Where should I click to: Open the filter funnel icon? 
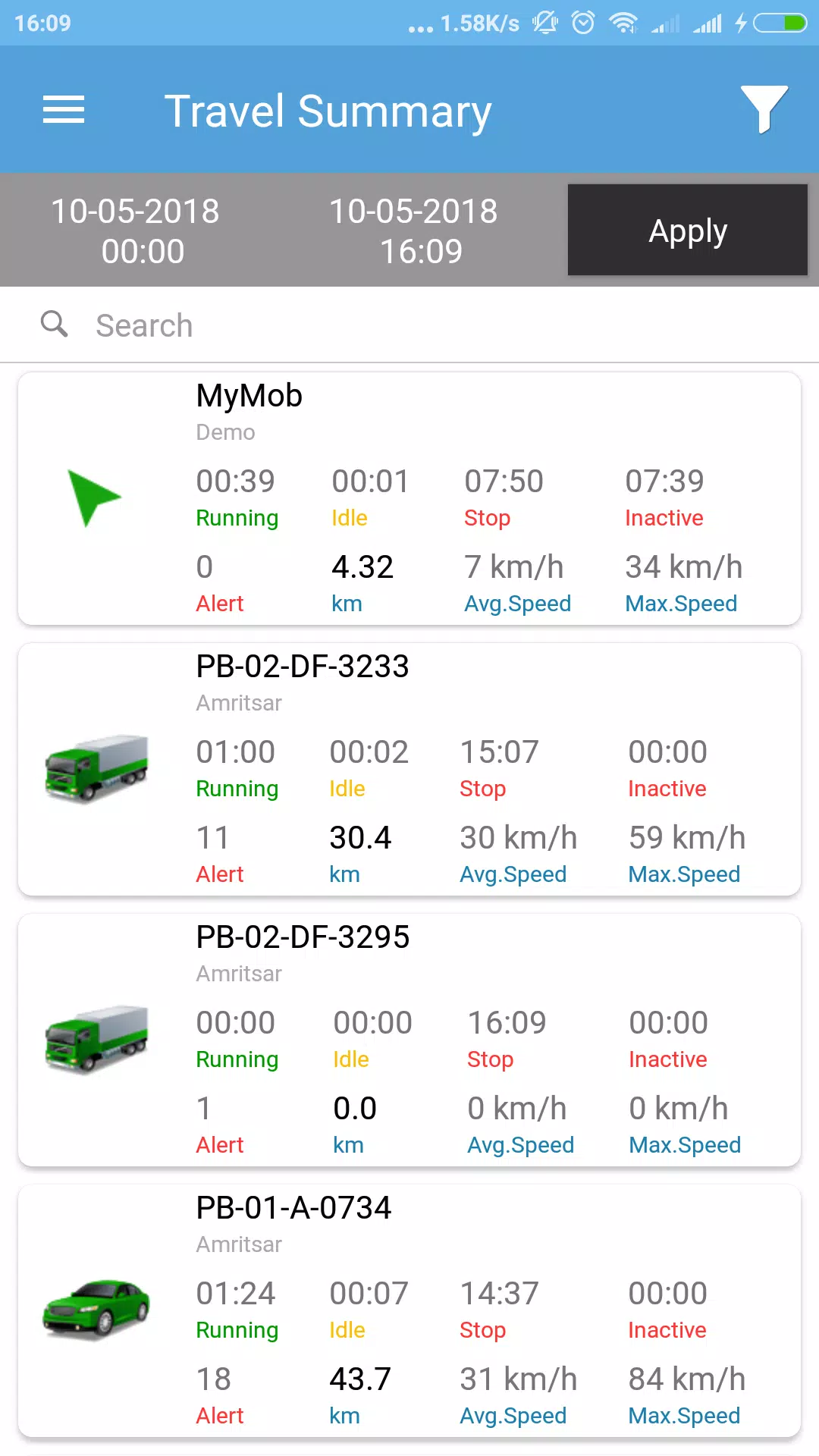tap(764, 110)
